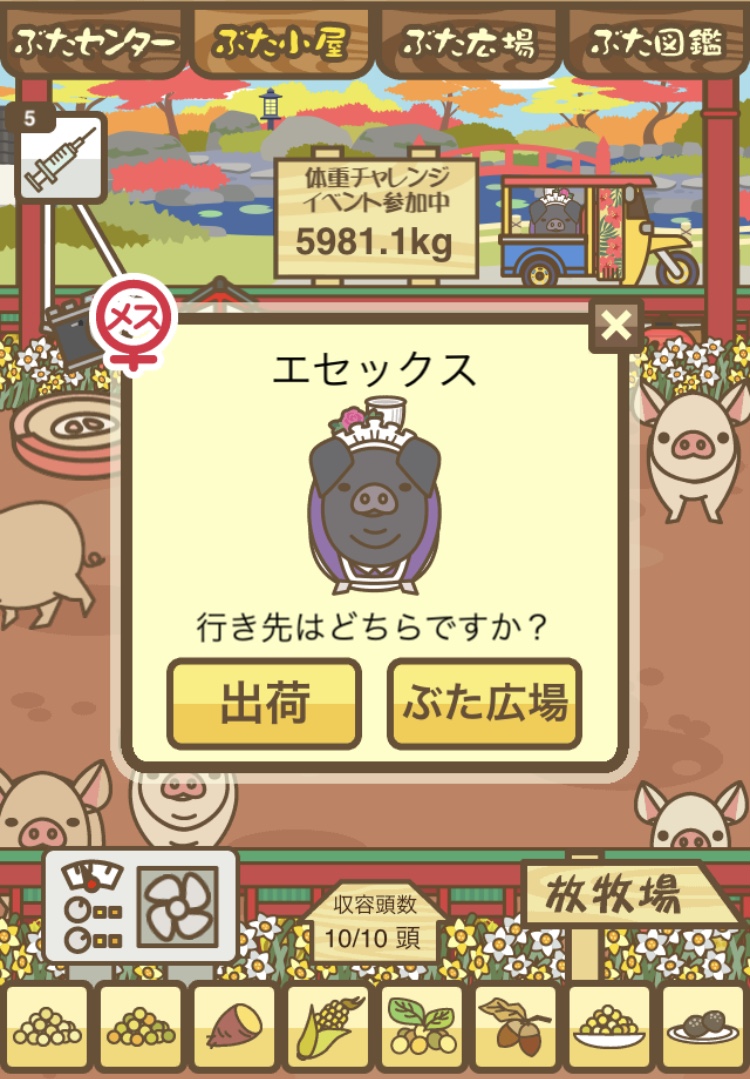Send the pig to ぶた広場 from the dialog

[485, 704]
